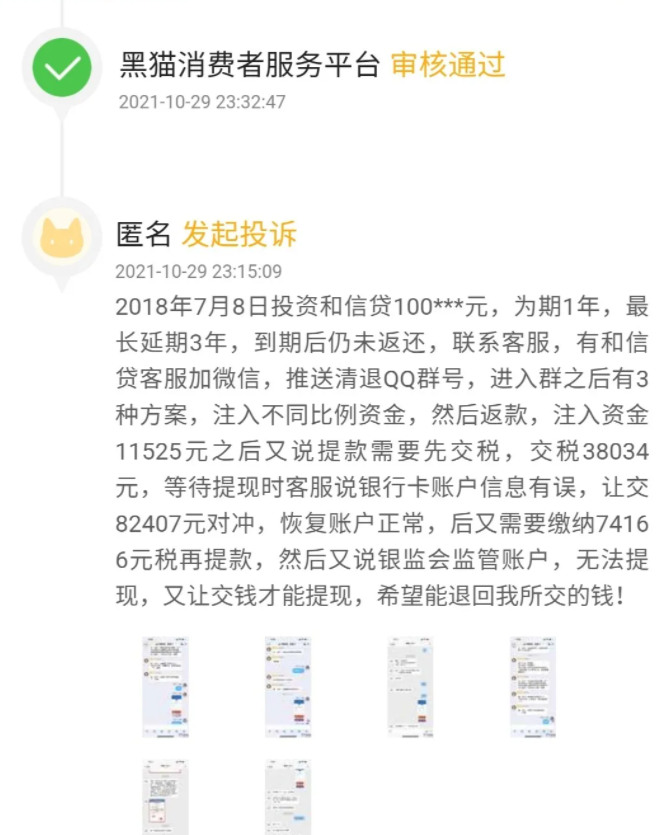View the sixth and last attached image
The width and height of the screenshot is (667, 835).
[x=288, y=797]
